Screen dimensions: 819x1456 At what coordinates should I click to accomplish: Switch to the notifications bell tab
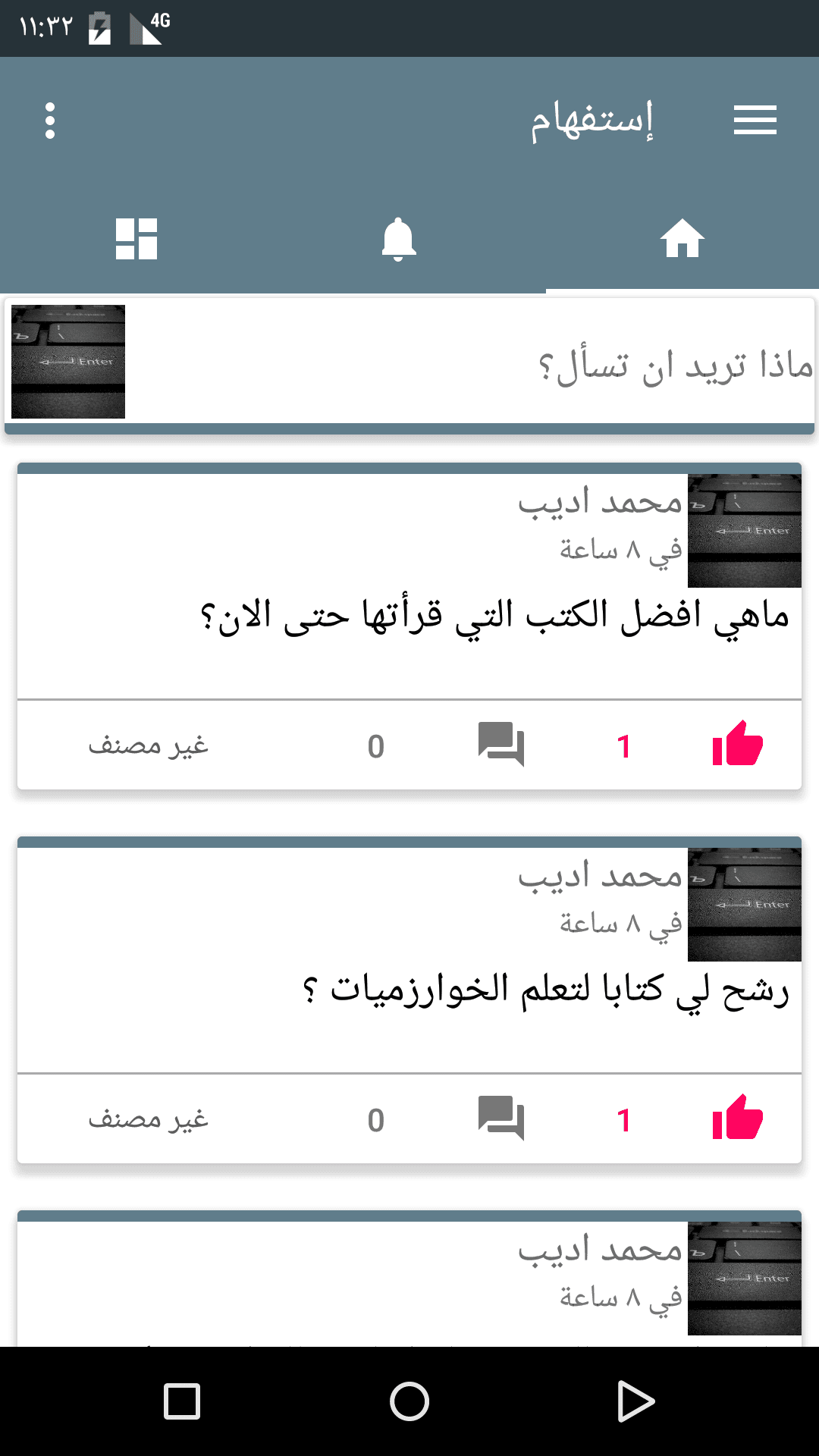398,239
